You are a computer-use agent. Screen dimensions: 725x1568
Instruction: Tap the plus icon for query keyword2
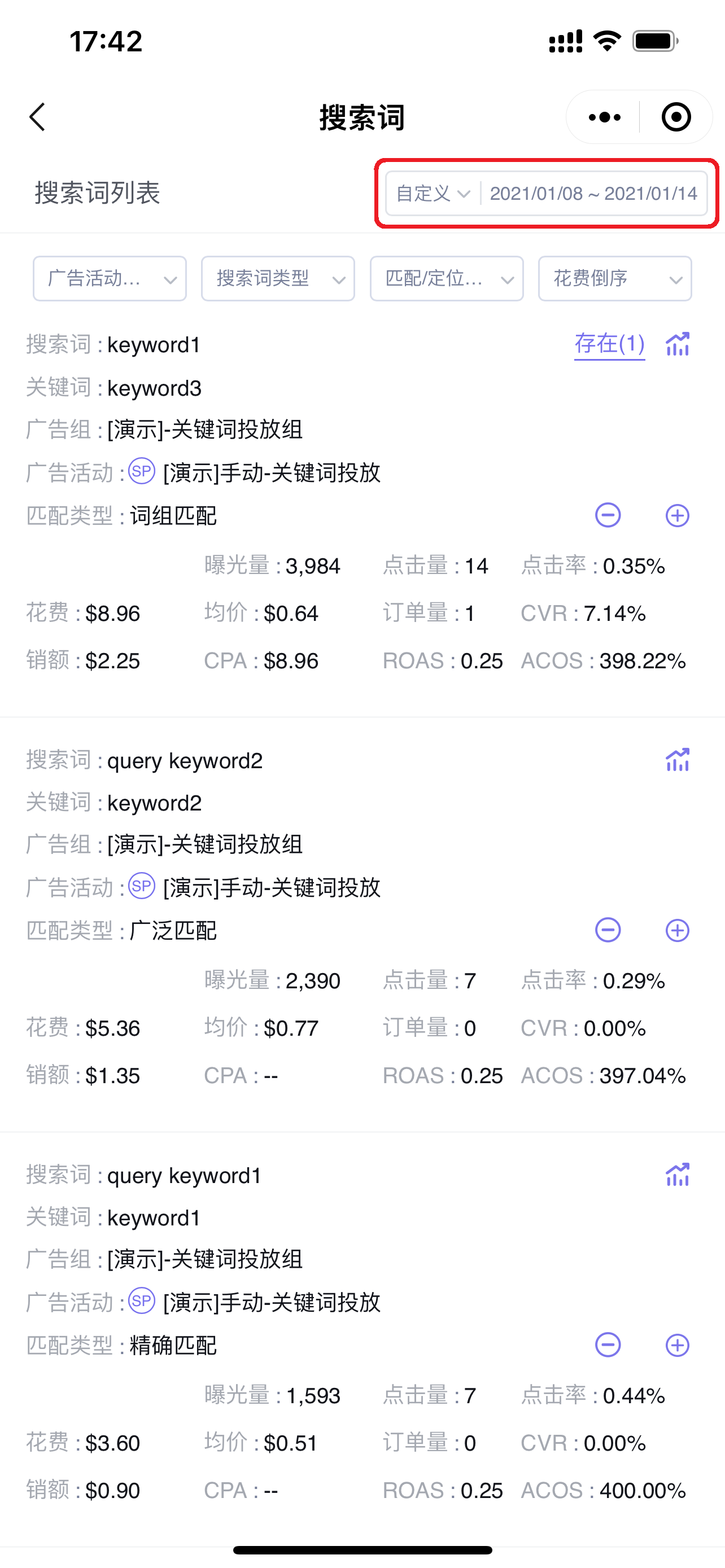click(678, 930)
